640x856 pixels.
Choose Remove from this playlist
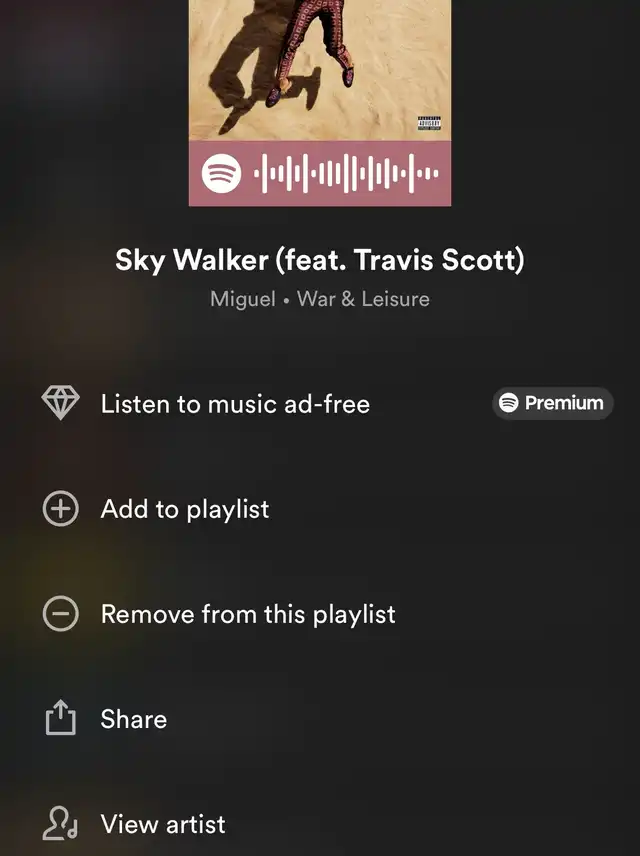pyautogui.click(x=248, y=614)
